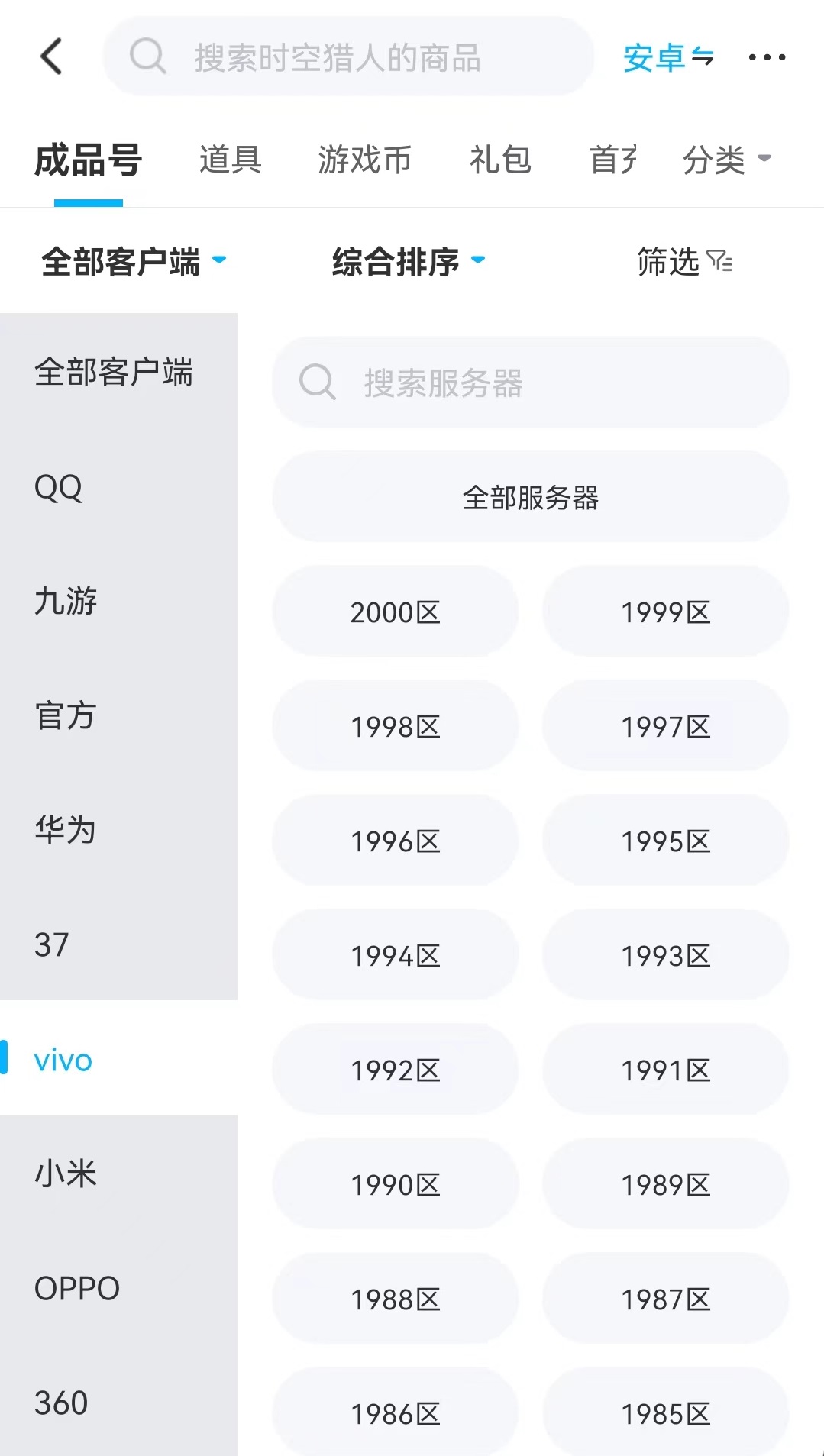This screenshot has height=1456, width=824.
Task: Pick the 1995区 server
Action: coord(665,841)
